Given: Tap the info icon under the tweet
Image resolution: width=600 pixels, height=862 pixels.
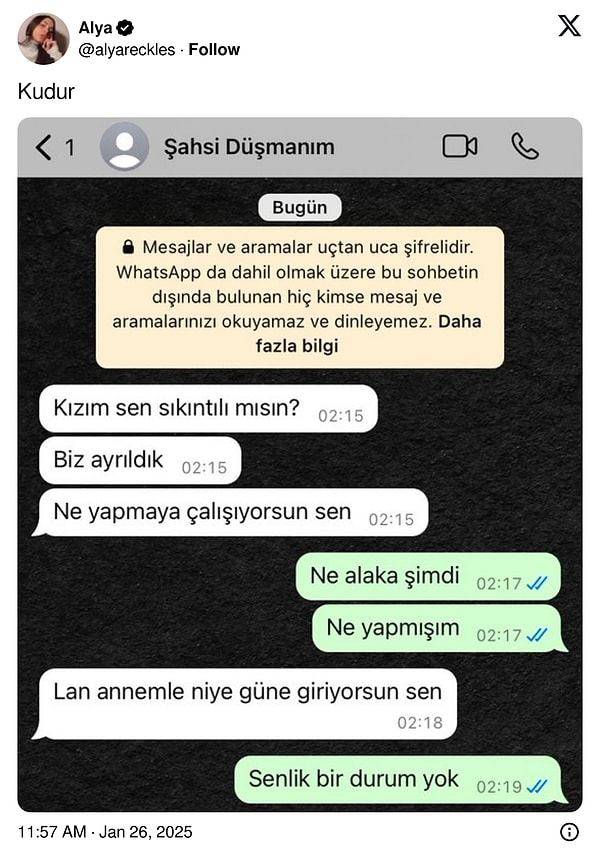Looking at the screenshot, I should coord(569,831).
